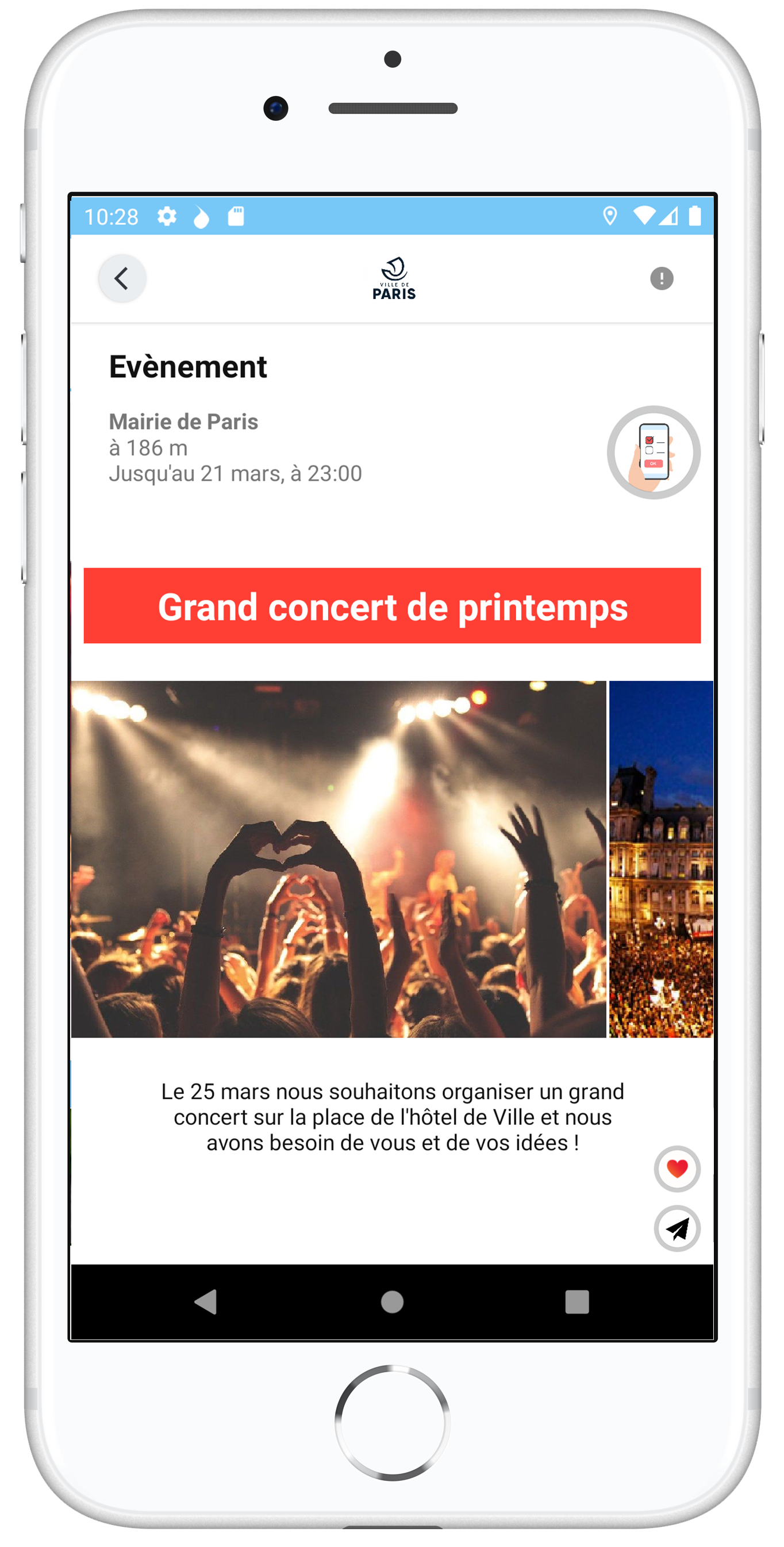784x1547 pixels.
Task: Open the report alert icon
Action: pyautogui.click(x=662, y=279)
